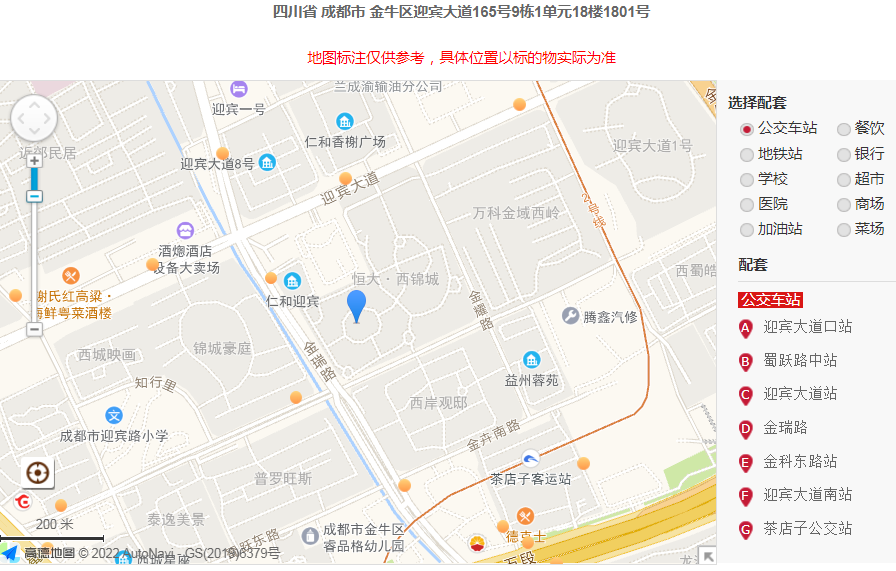The image size is (896, 571).
Task: Select the 商场 facility option
Action: pos(844,204)
